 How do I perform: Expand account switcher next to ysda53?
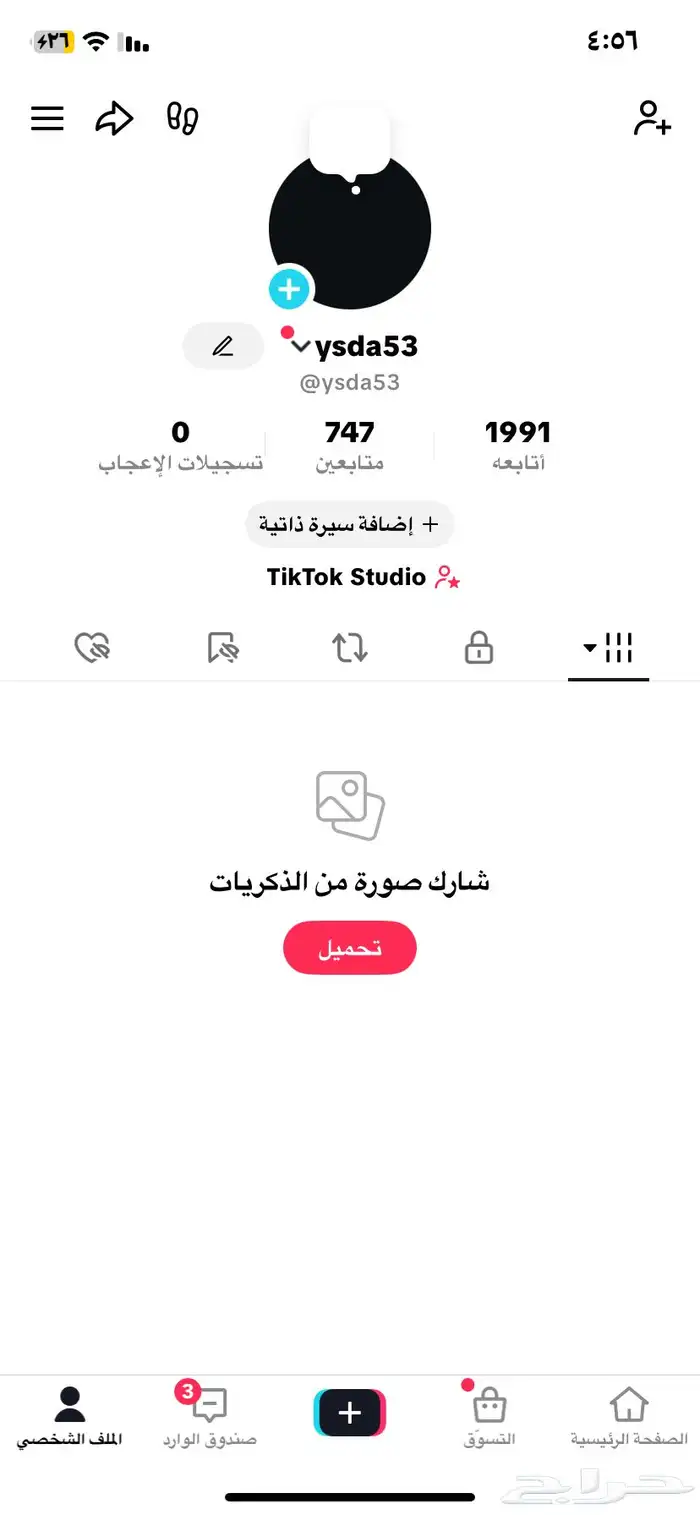300,347
